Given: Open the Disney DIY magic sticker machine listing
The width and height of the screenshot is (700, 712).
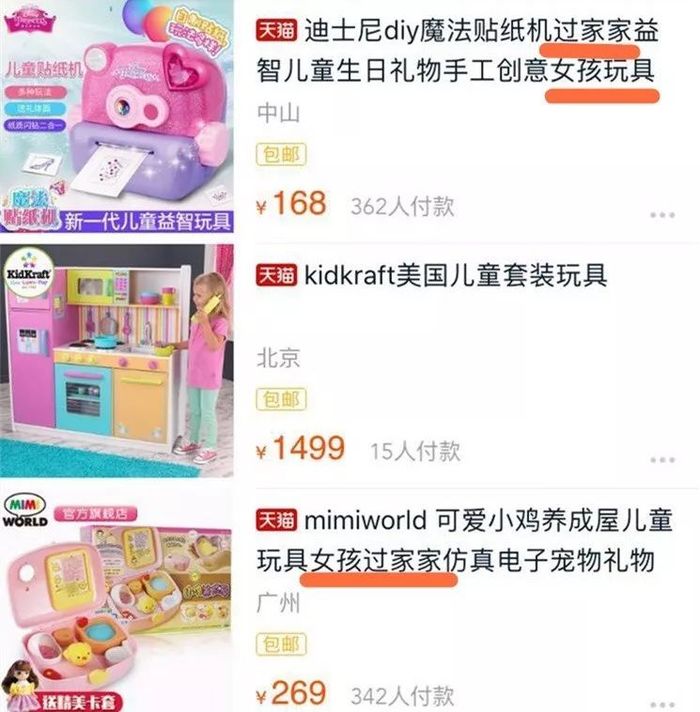Looking at the screenshot, I should (x=455, y=53).
